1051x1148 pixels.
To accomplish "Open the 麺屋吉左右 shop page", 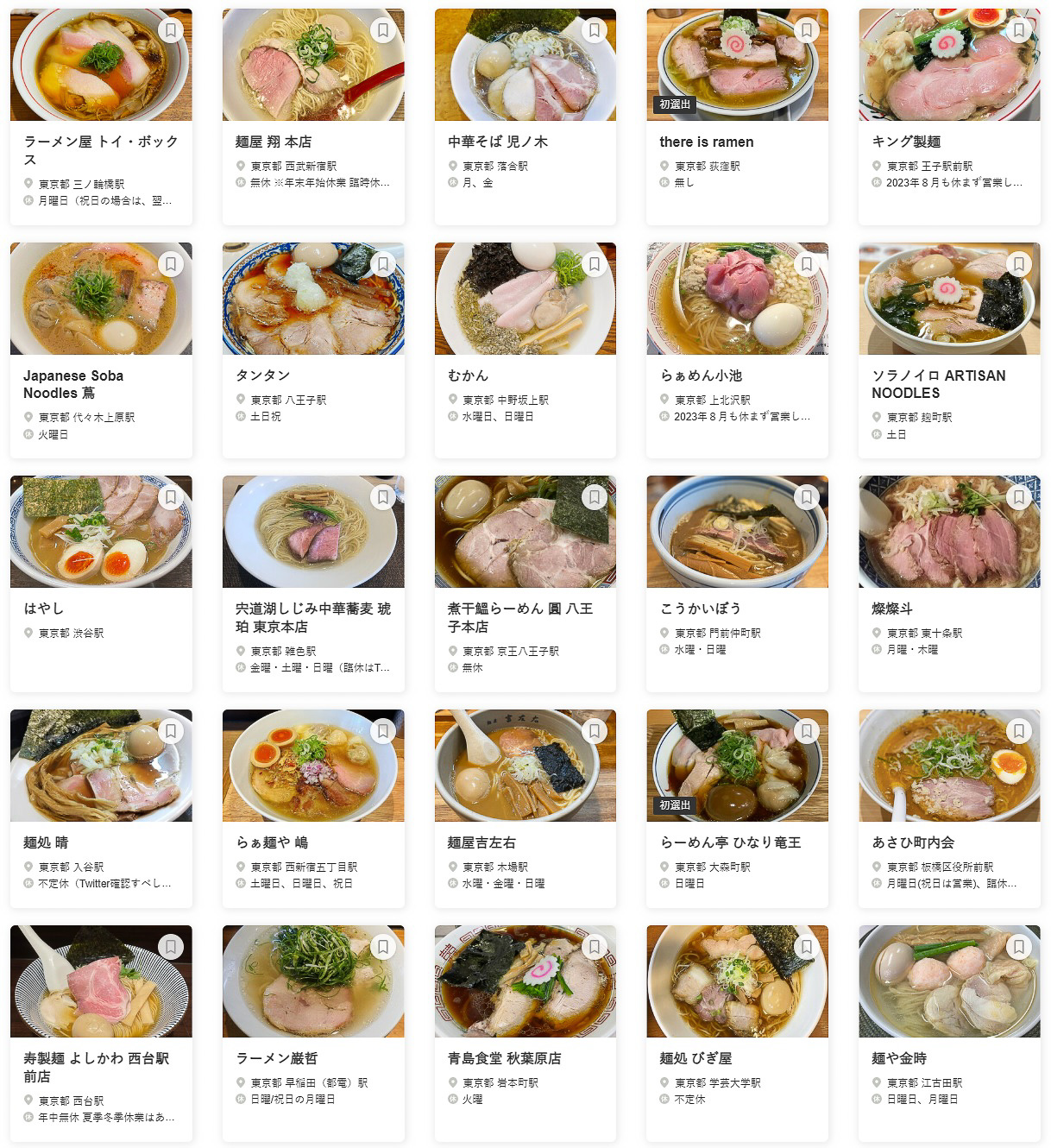I will pos(481,842).
